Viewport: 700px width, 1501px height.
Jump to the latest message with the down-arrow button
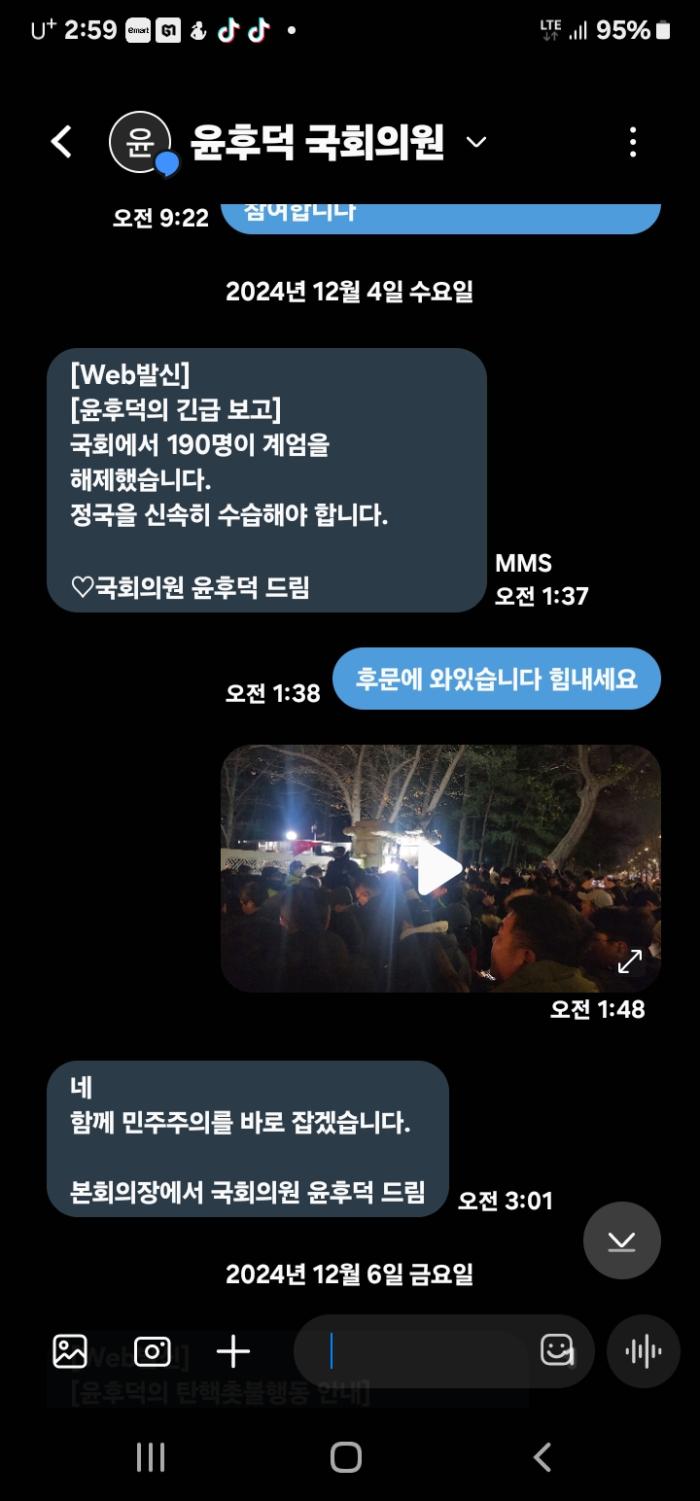click(622, 1240)
